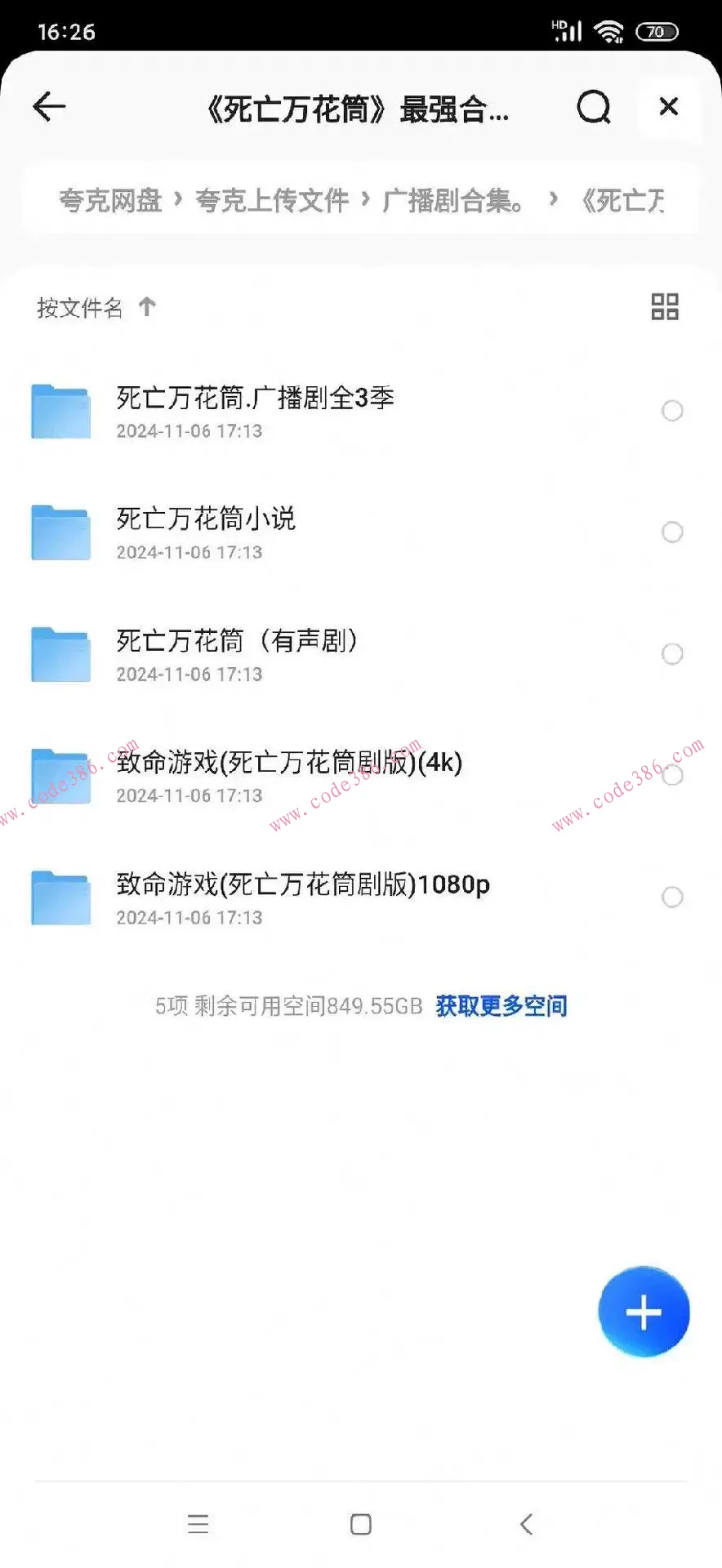Screen dimensions: 722x1568
Task: Navigate to 夸克网盘 in the breadcrumb
Action: coord(110,202)
